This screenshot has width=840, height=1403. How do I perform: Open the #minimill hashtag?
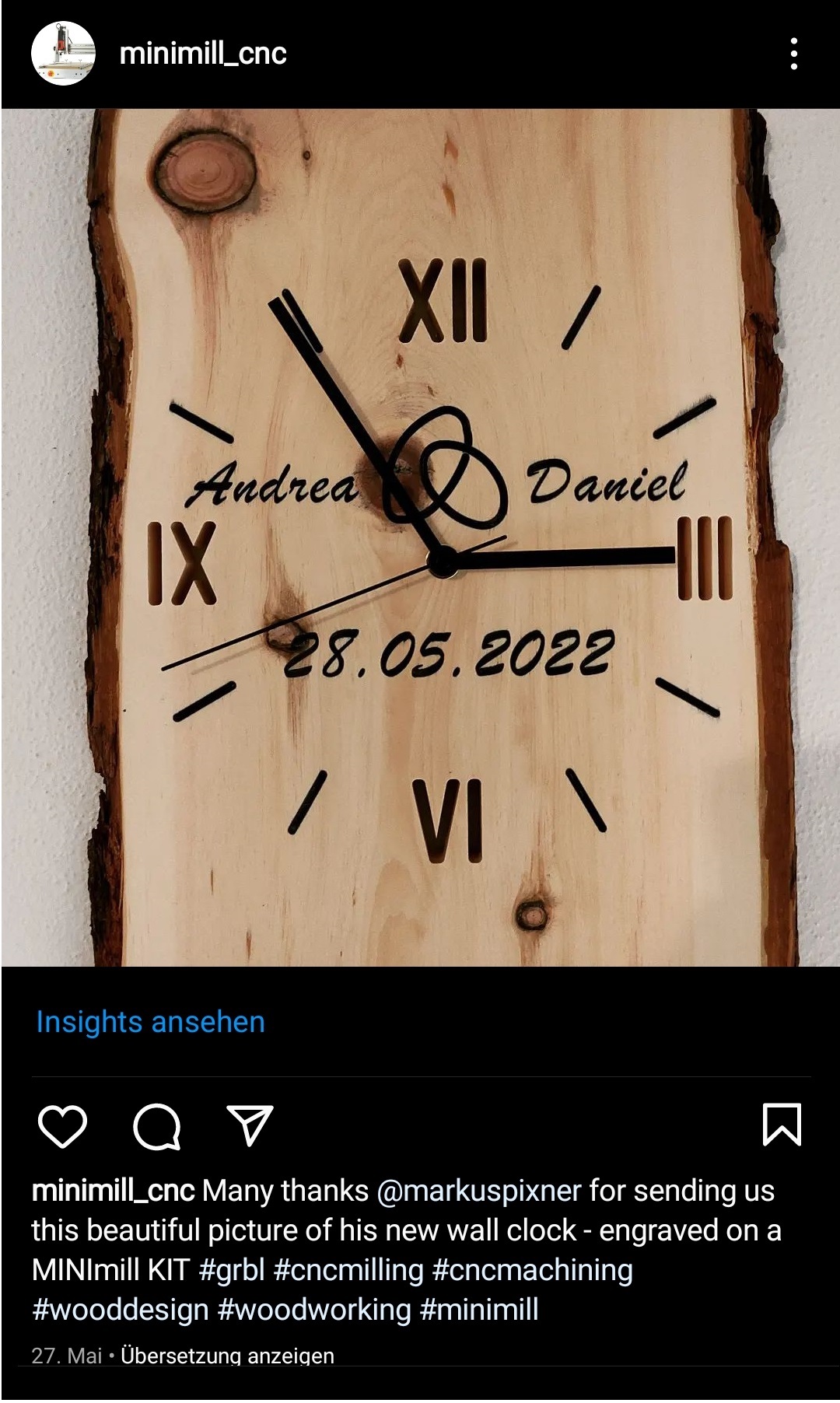tap(479, 1310)
